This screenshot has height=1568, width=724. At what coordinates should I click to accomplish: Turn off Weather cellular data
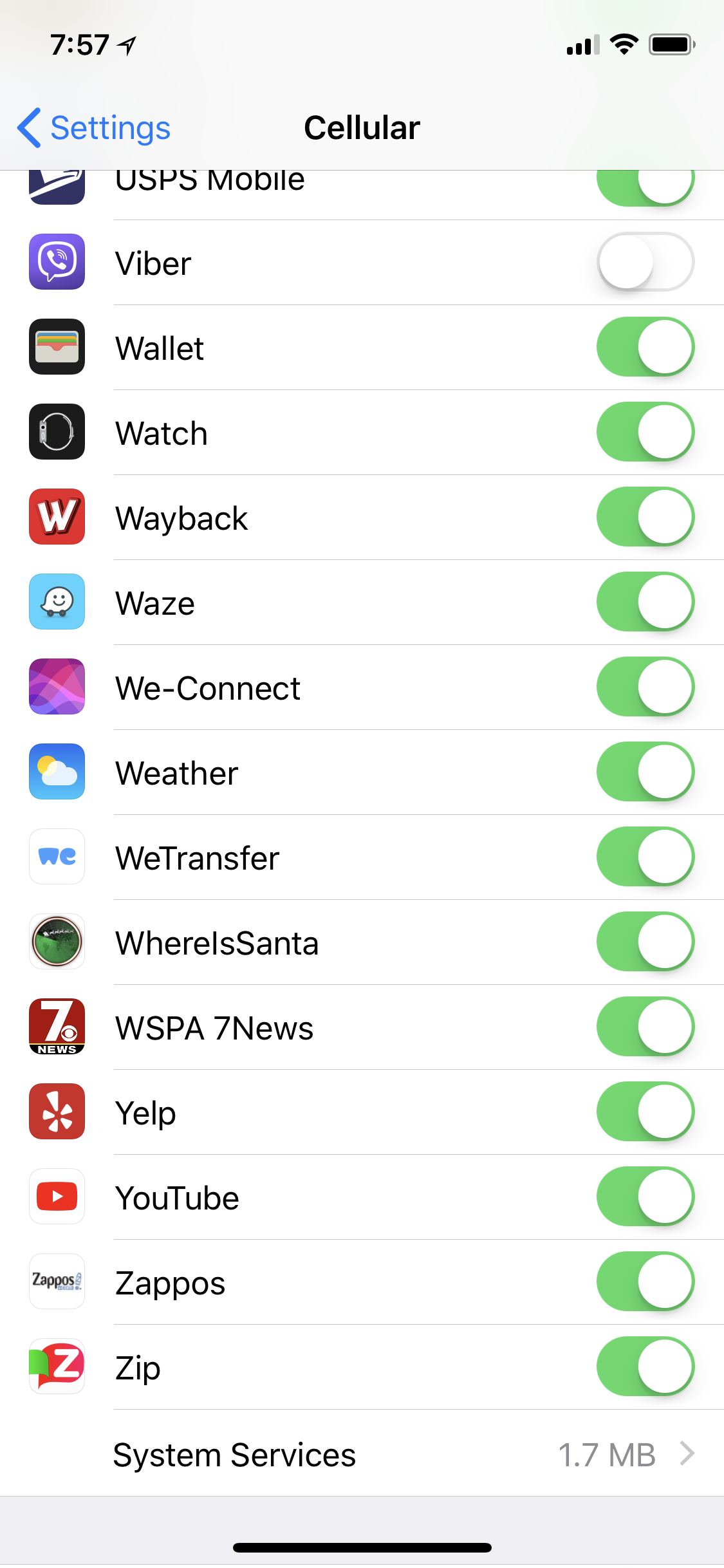click(x=645, y=772)
